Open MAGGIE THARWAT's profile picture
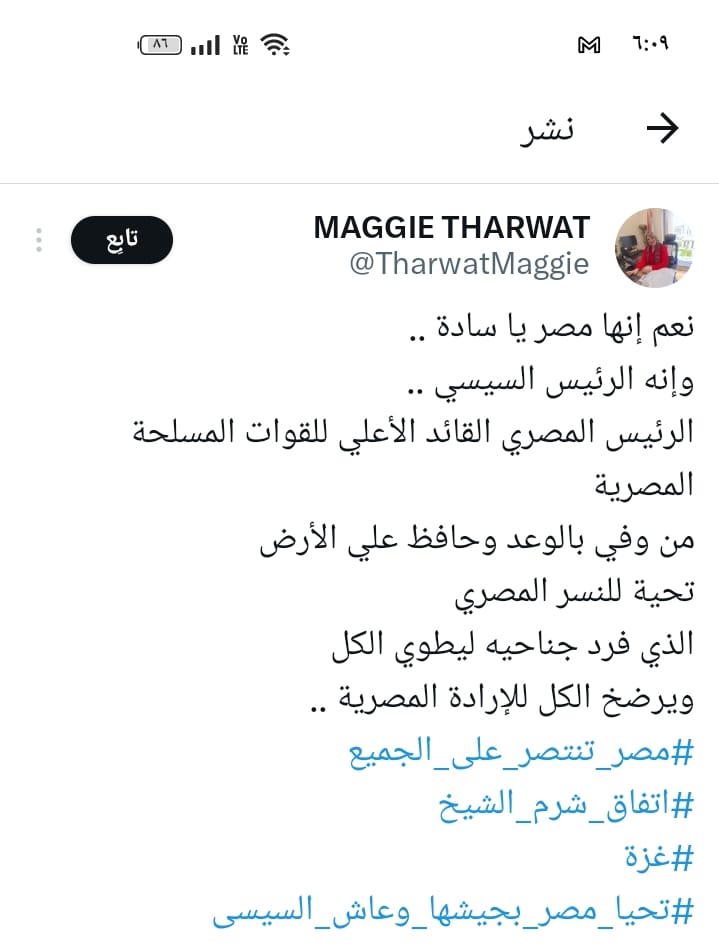This screenshot has height=949, width=719. point(646,248)
